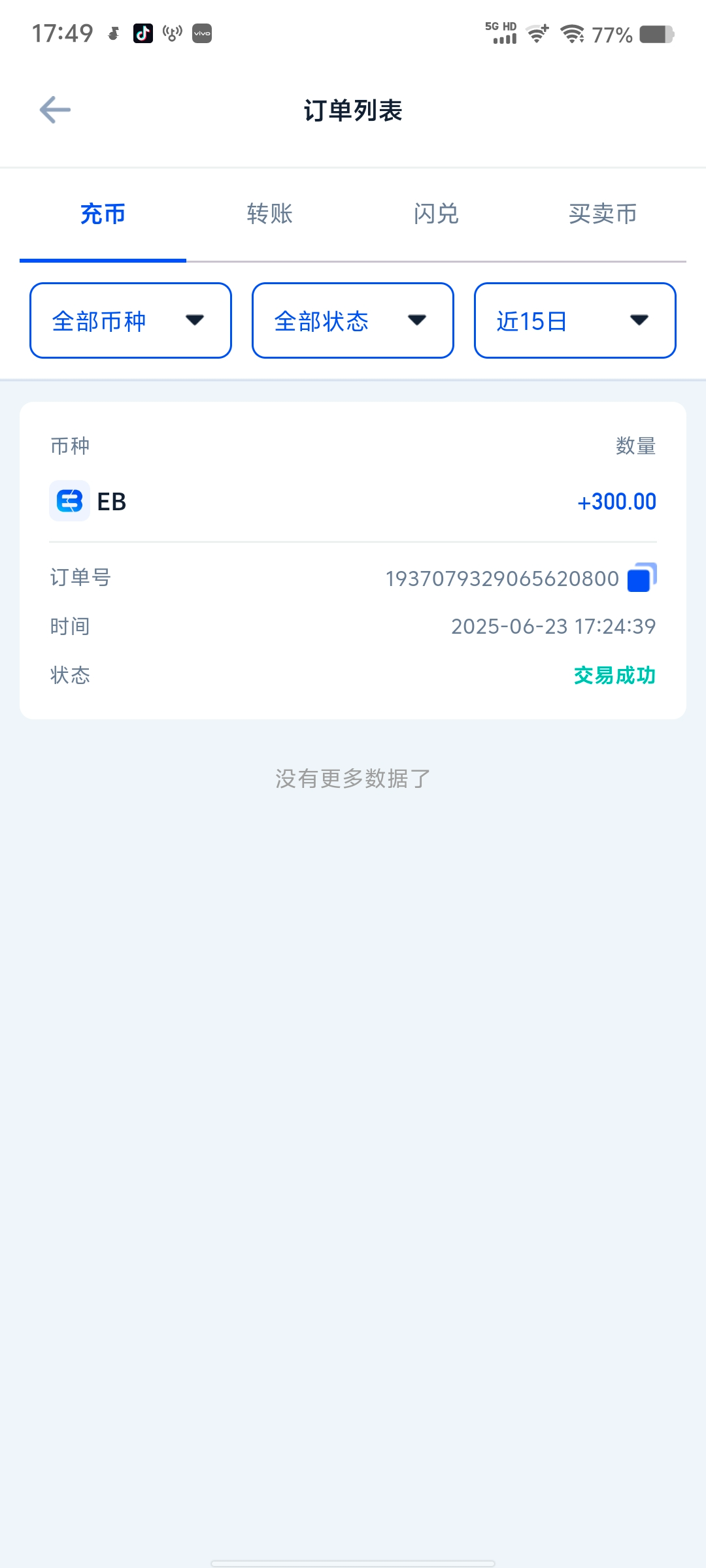Open the 全部币种 currency filter dropdown

(129, 320)
